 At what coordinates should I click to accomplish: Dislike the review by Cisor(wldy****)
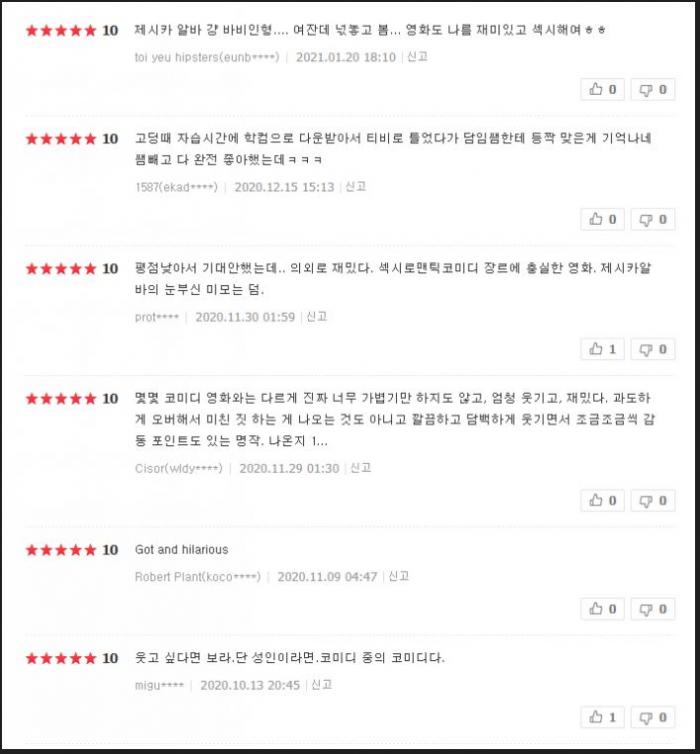pyautogui.click(x=652, y=500)
